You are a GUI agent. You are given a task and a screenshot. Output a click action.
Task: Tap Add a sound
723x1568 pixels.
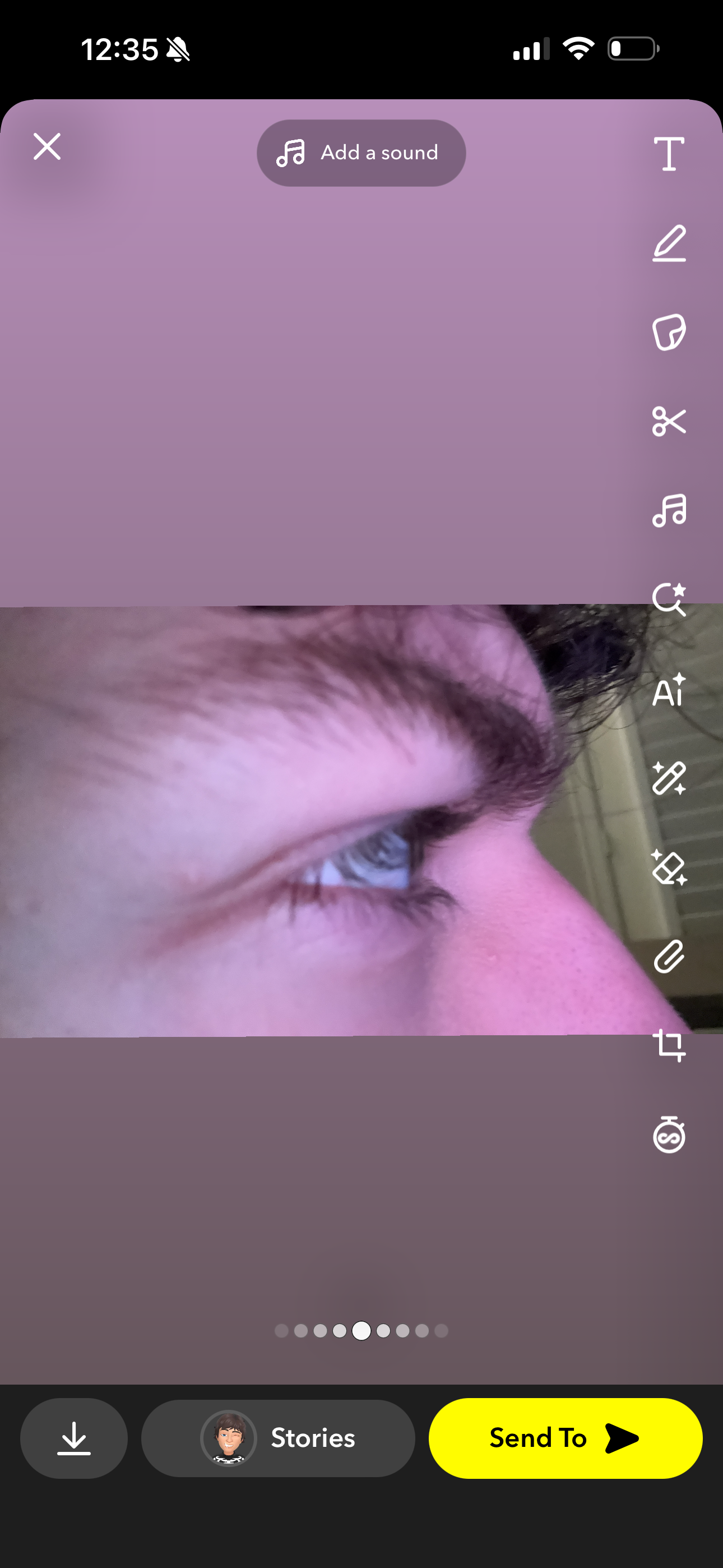pyautogui.click(x=361, y=153)
